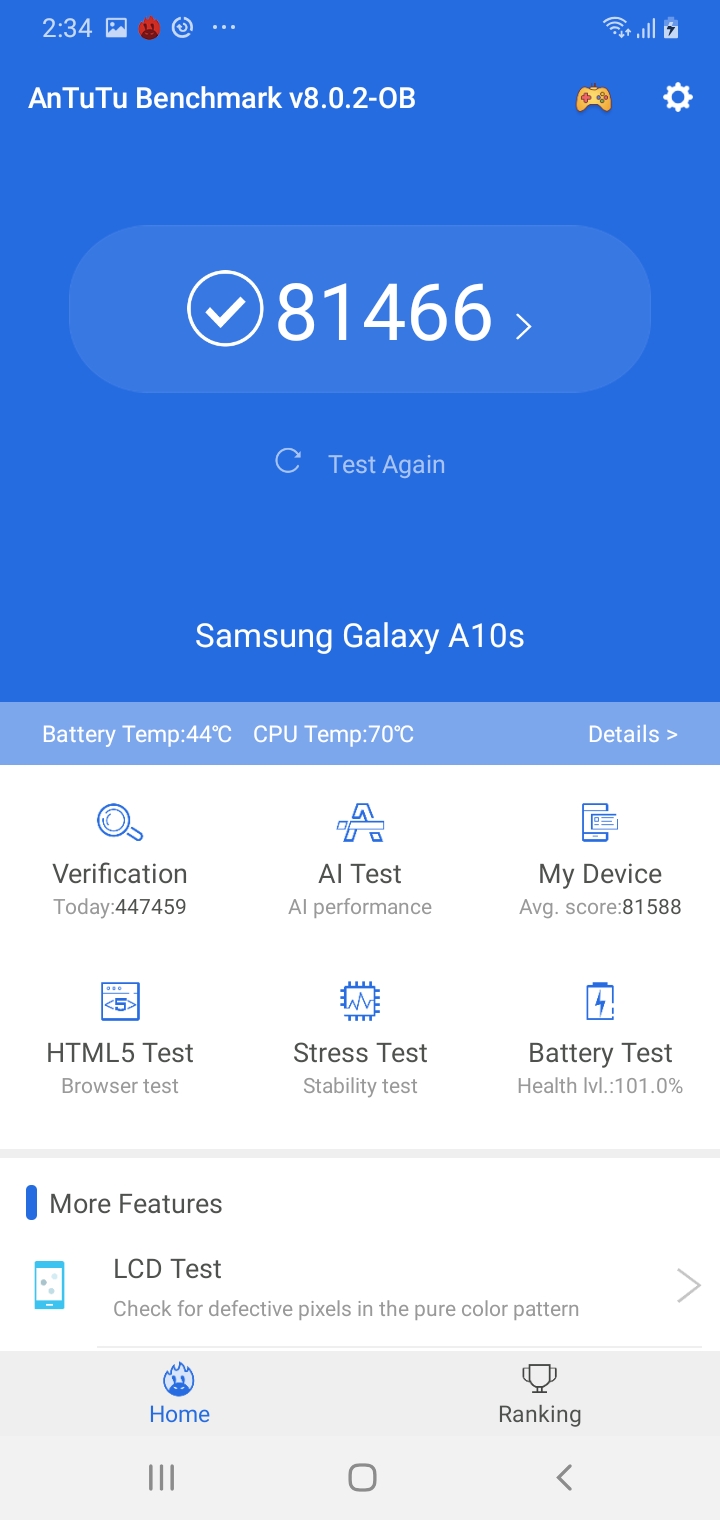Switch to the Ranking tab
The width and height of the screenshot is (720, 1520).
540,1394
